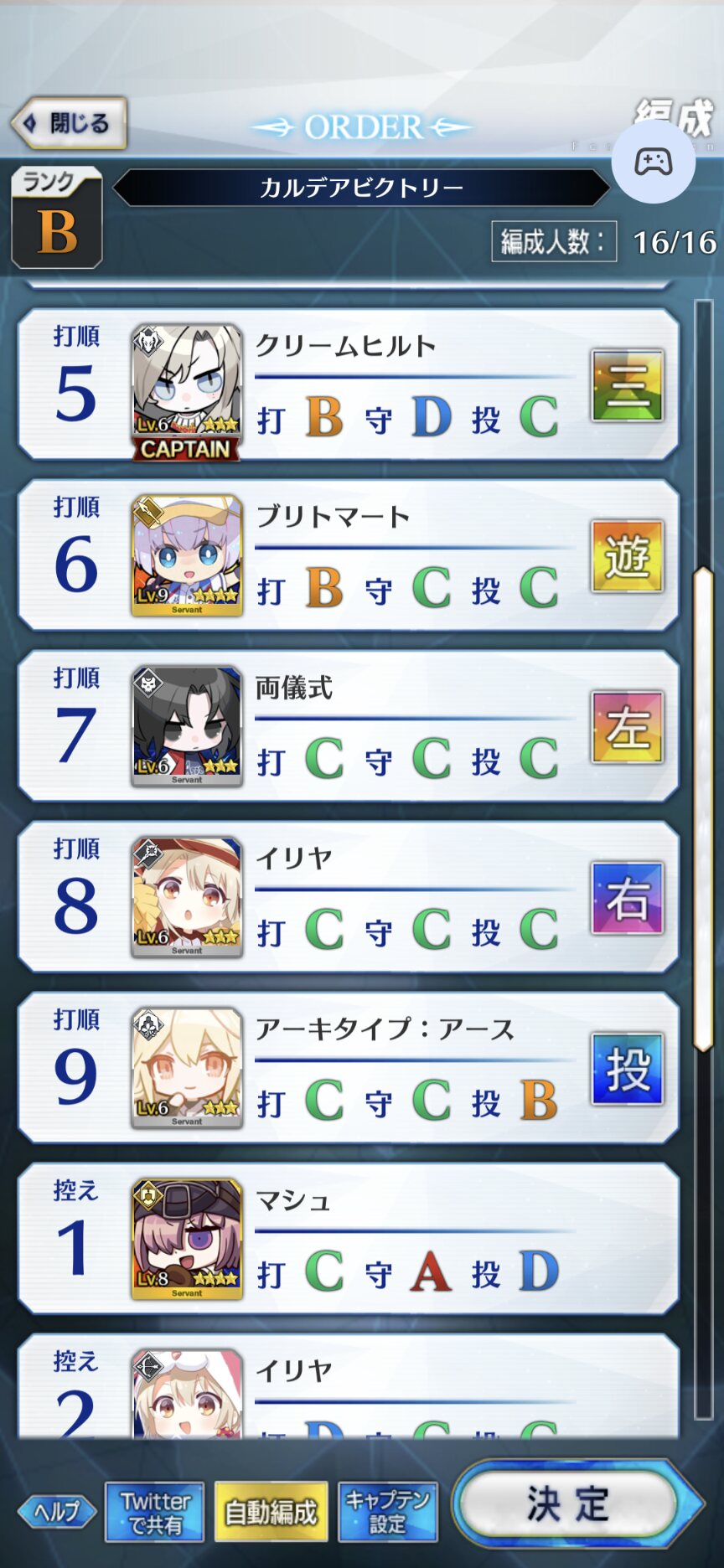The width and height of the screenshot is (724, 1568).
Task: Select batting order 9 アーキタイプ：アース
Action: [348, 1068]
